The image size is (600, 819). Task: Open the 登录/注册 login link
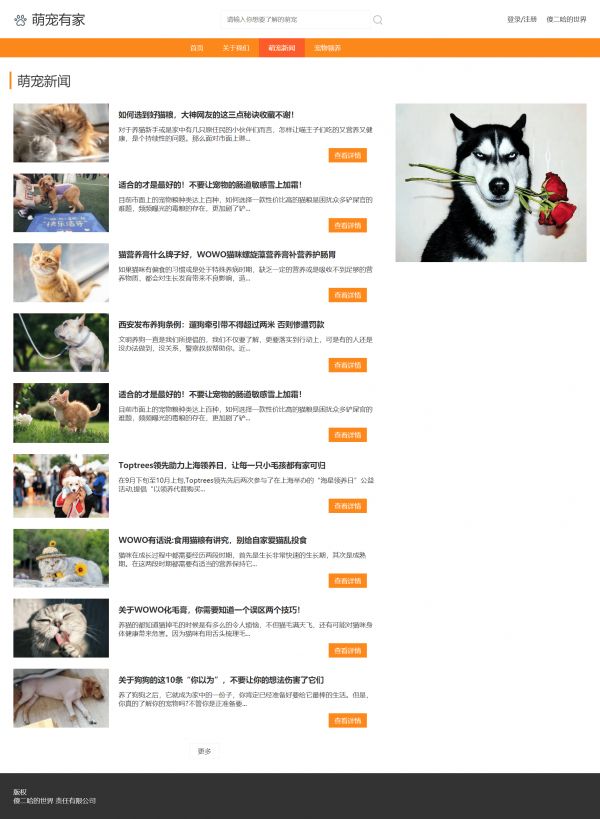pyautogui.click(x=521, y=19)
